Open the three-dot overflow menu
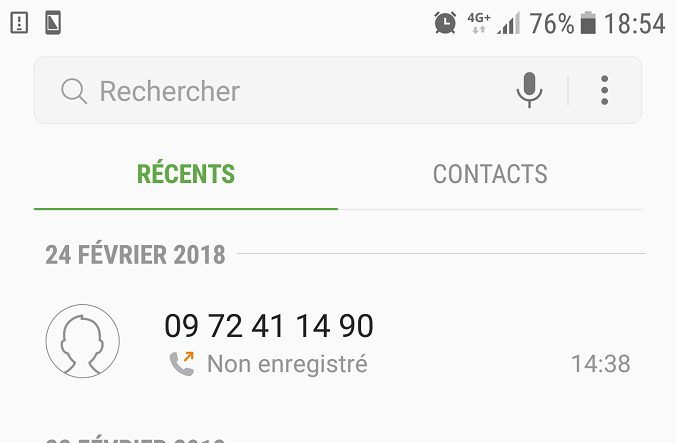676x443 pixels. [605, 91]
